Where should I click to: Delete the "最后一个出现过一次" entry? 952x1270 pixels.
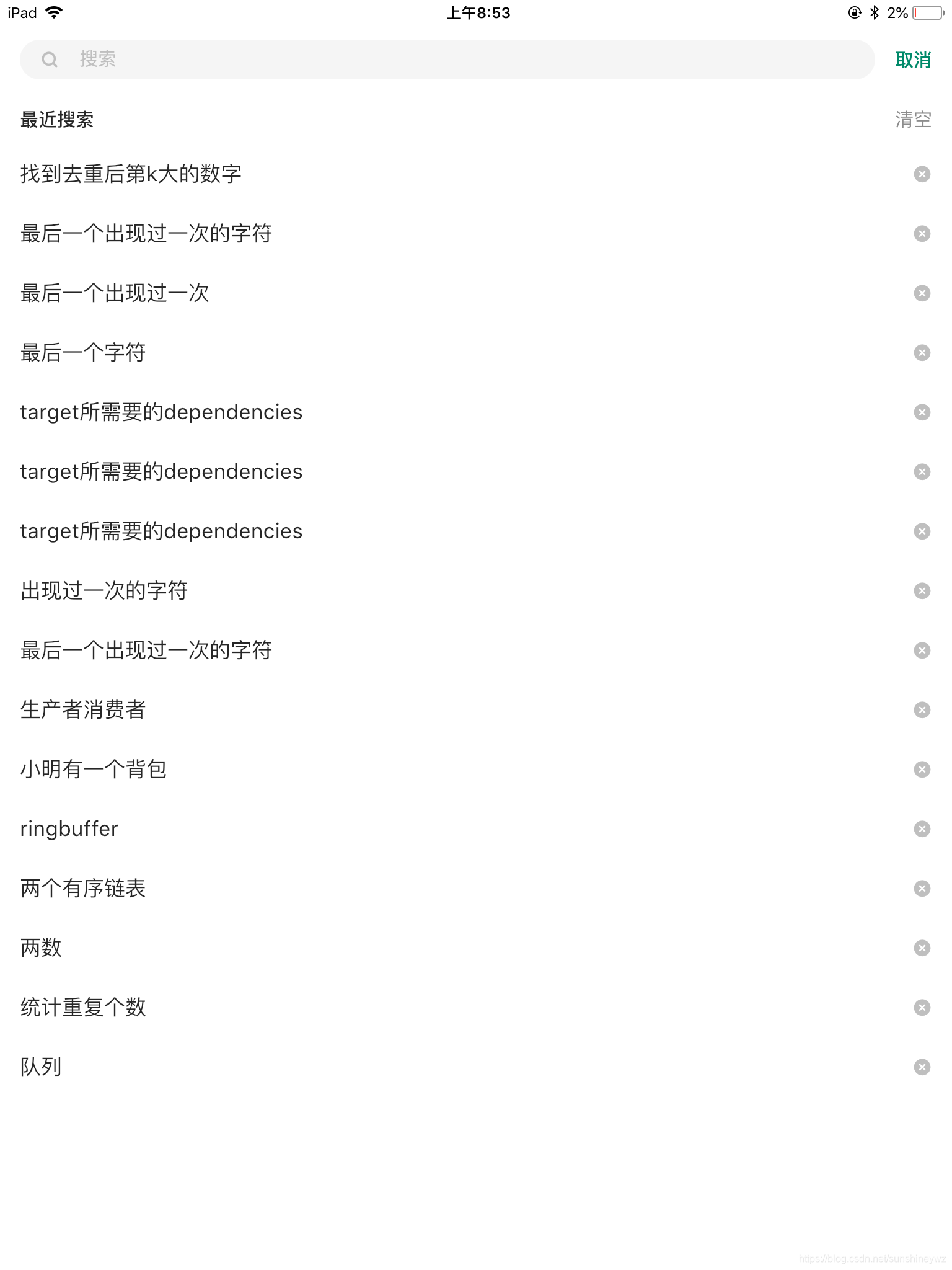[x=922, y=293]
